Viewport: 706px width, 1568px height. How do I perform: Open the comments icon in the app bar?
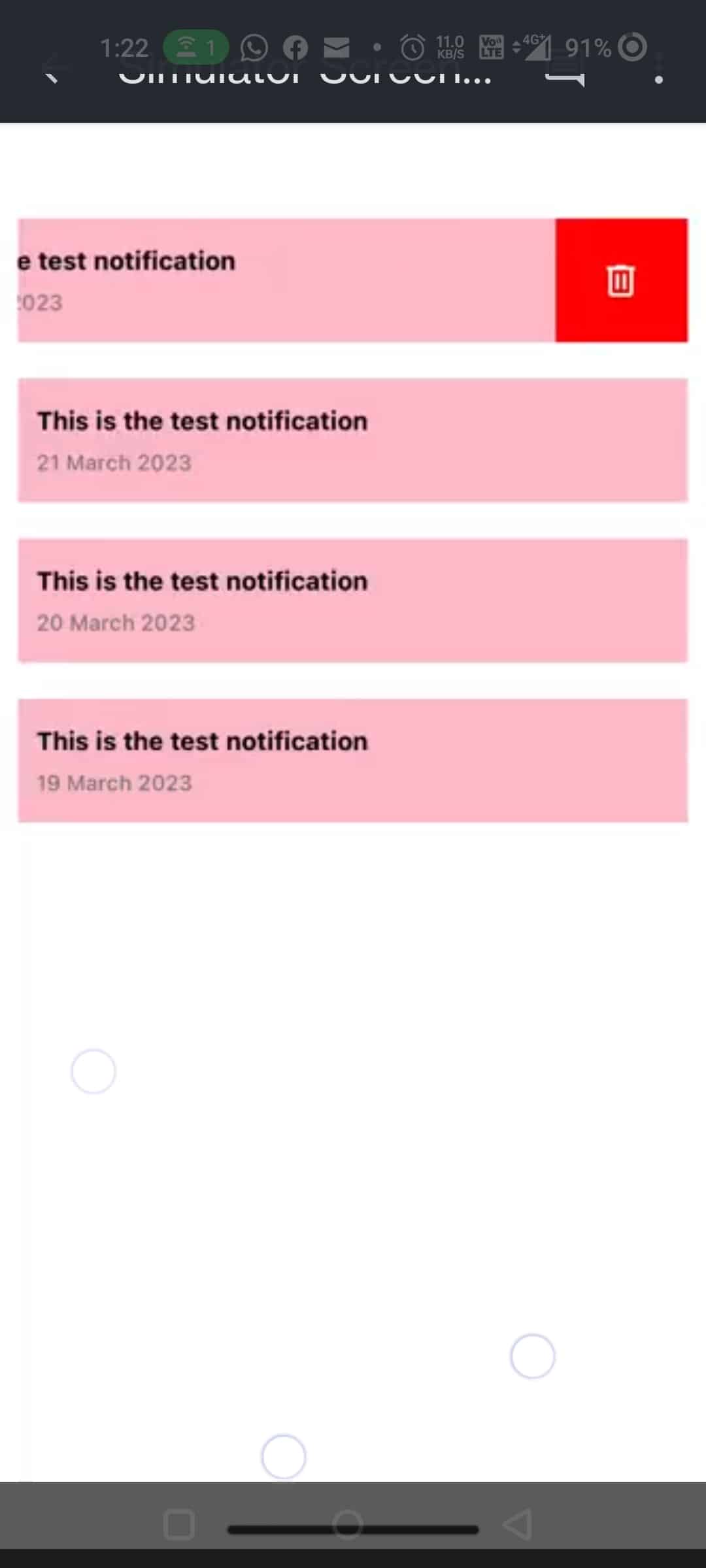(x=564, y=72)
